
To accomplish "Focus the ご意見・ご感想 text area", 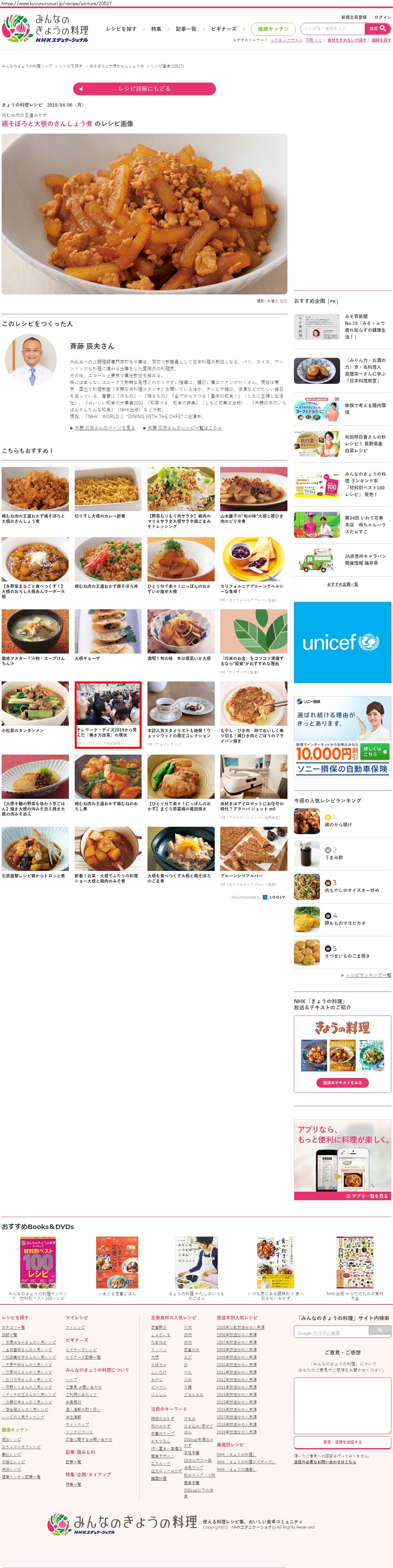I will click(342, 1405).
